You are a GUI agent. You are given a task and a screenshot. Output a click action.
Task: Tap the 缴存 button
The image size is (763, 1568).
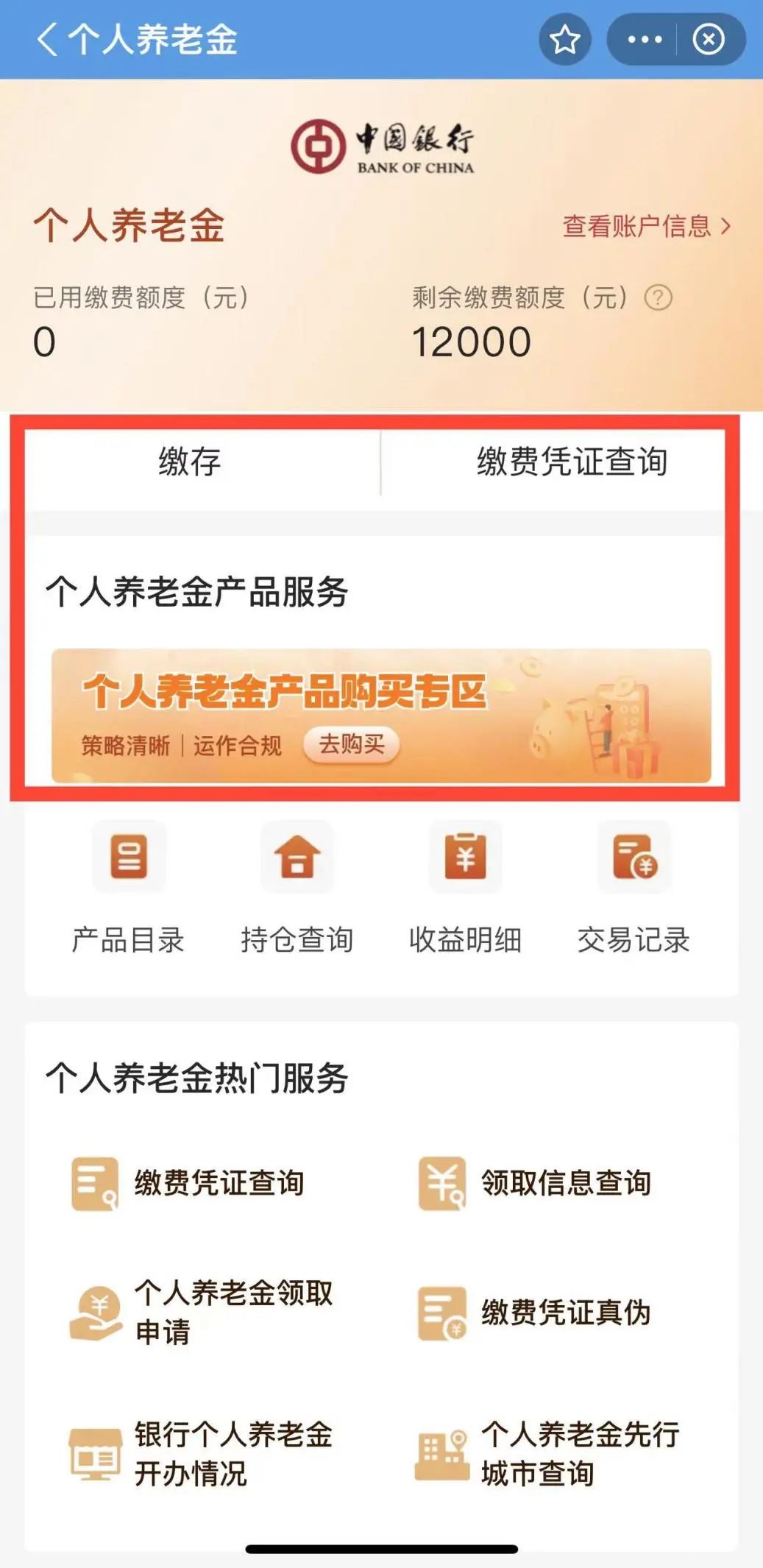190,462
